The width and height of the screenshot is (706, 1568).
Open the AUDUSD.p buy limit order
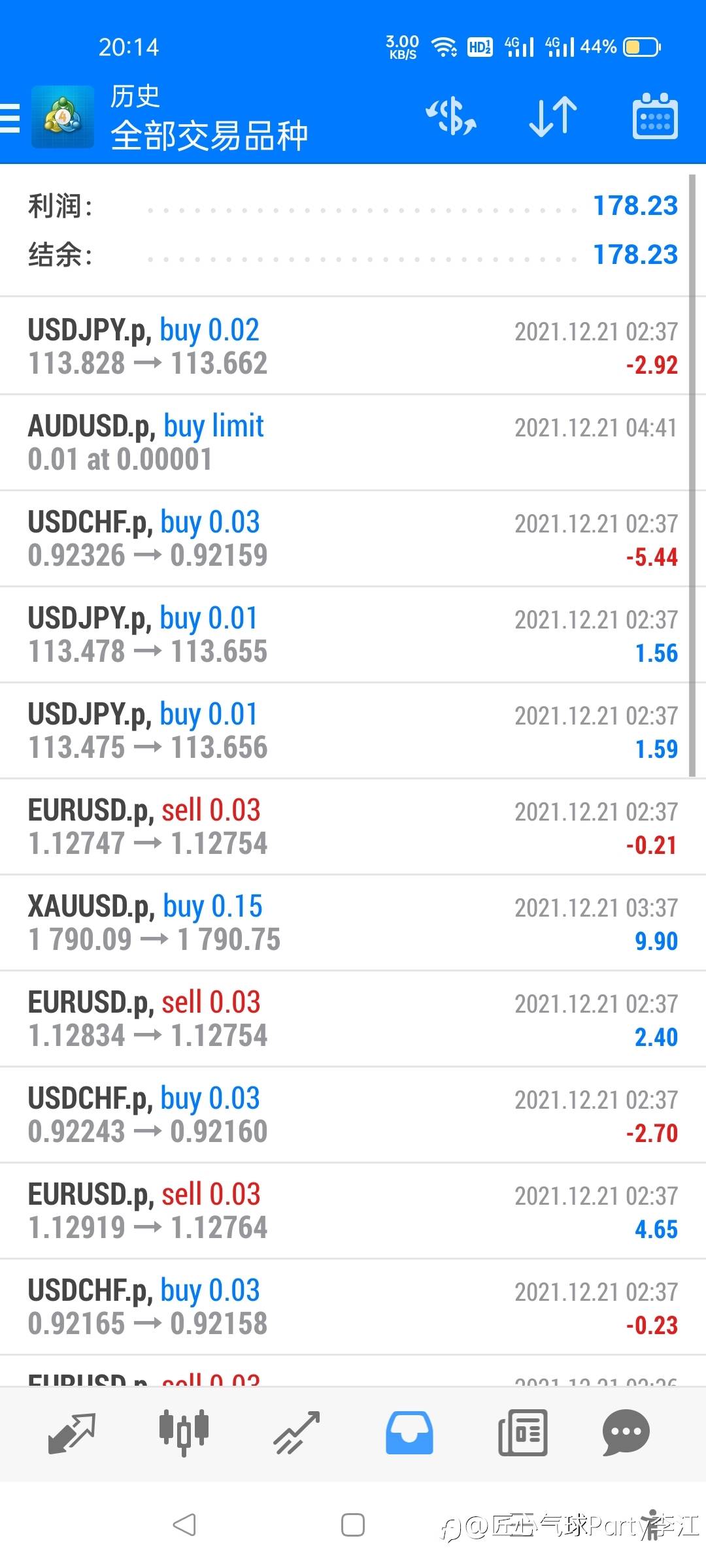353,442
